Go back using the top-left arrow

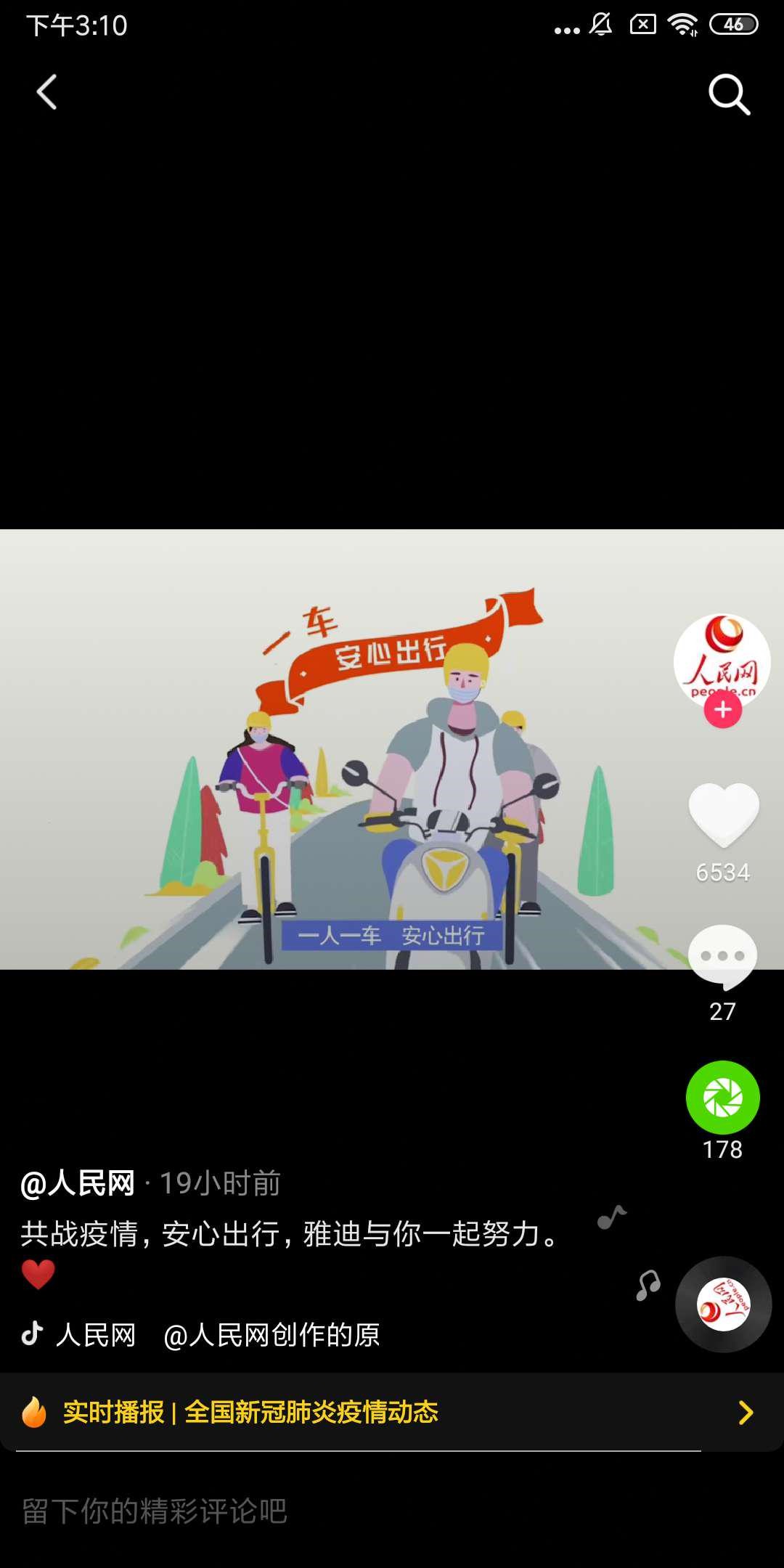46,93
